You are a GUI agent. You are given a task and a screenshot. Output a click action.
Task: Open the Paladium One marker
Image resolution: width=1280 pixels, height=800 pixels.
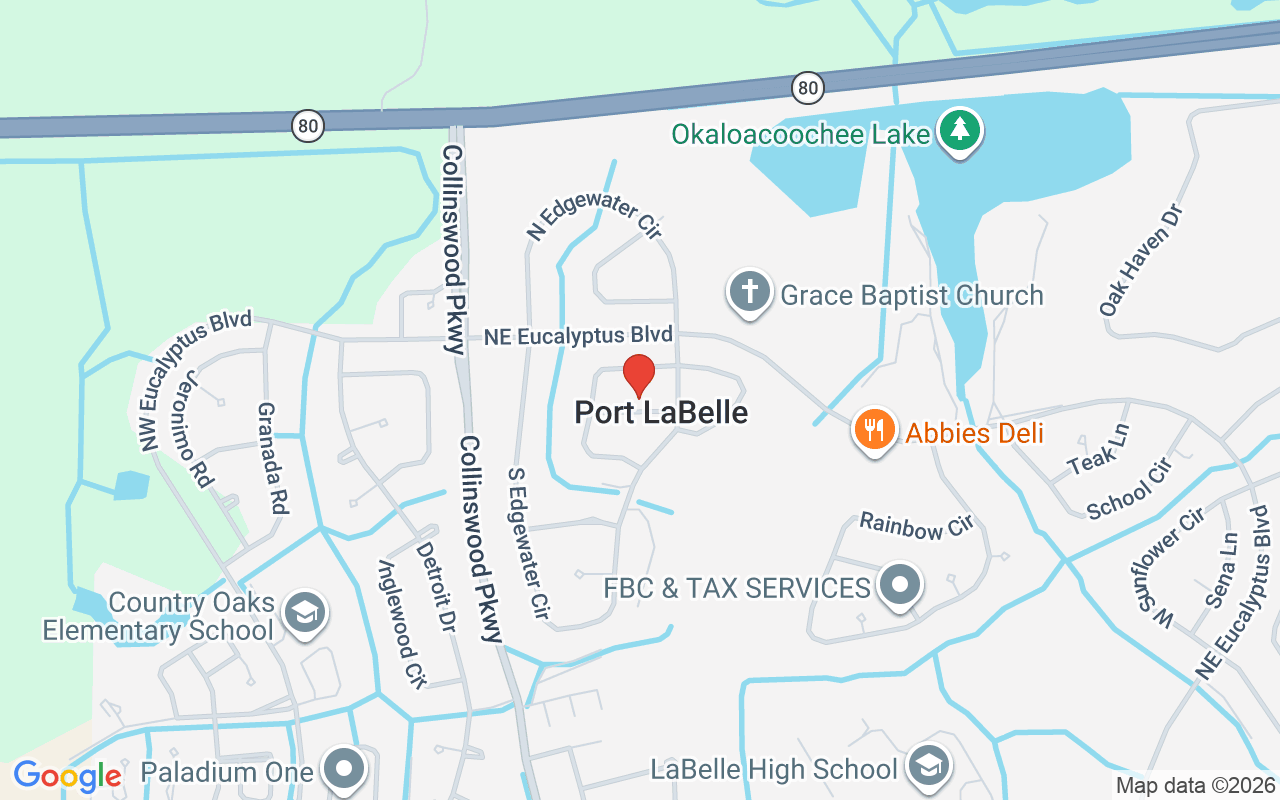[346, 770]
